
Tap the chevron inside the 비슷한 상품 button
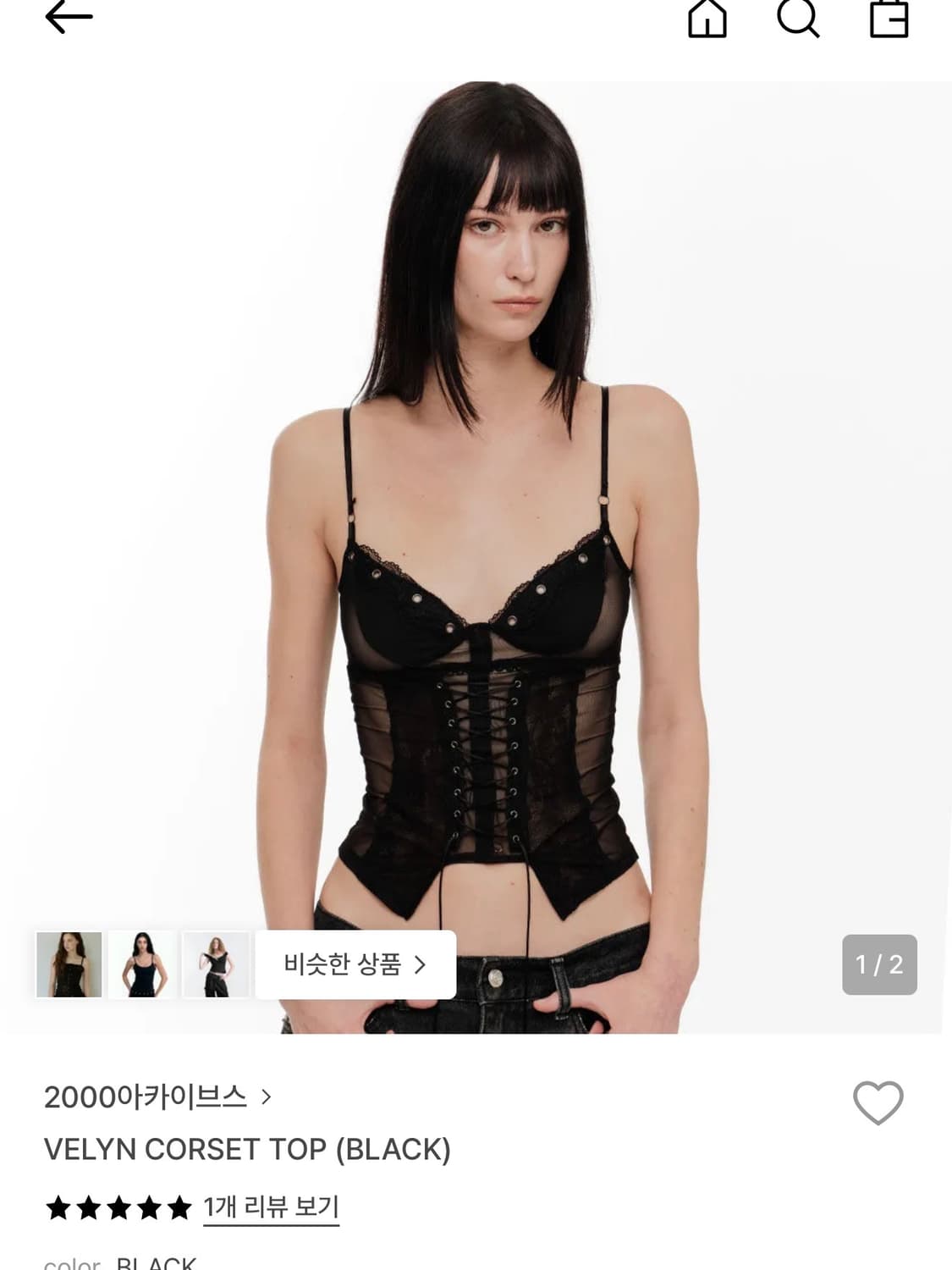click(421, 964)
